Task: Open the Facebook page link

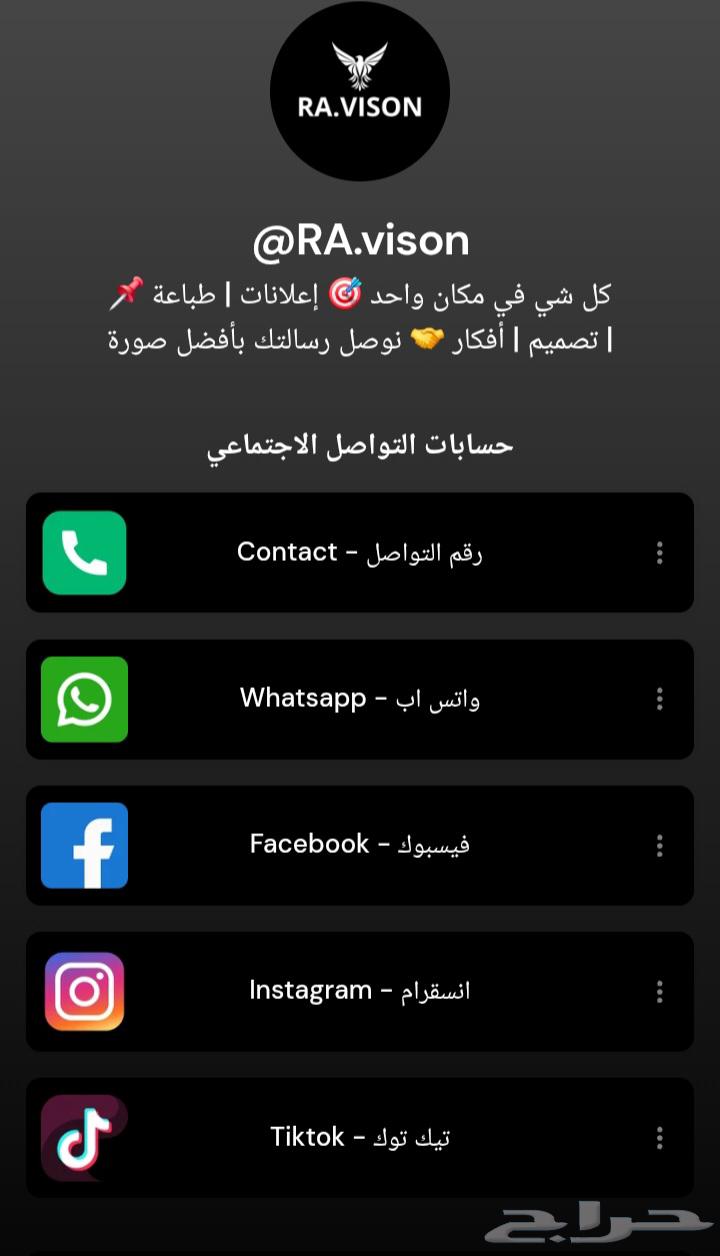Action: click(359, 844)
